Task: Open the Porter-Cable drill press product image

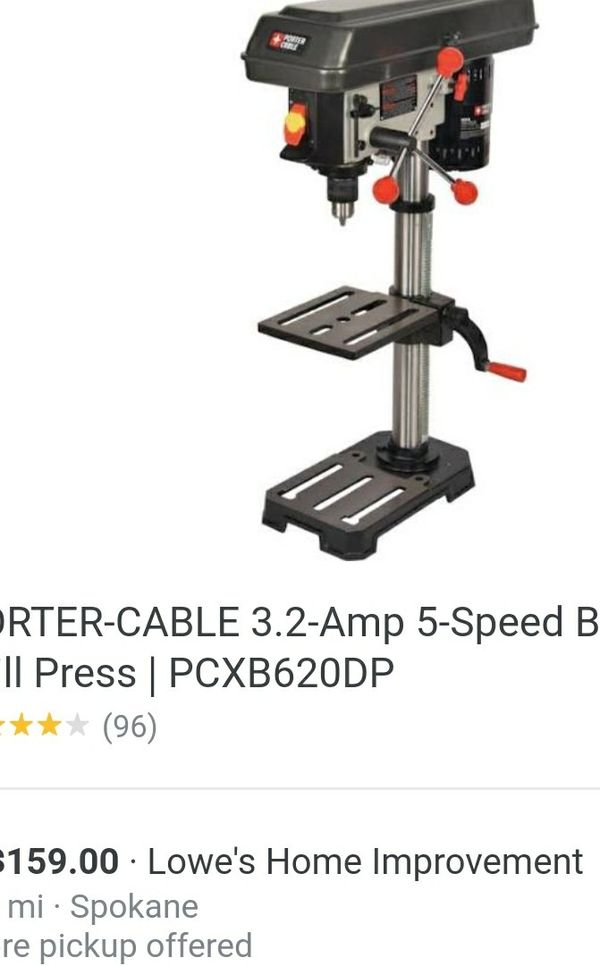Action: 389,280
